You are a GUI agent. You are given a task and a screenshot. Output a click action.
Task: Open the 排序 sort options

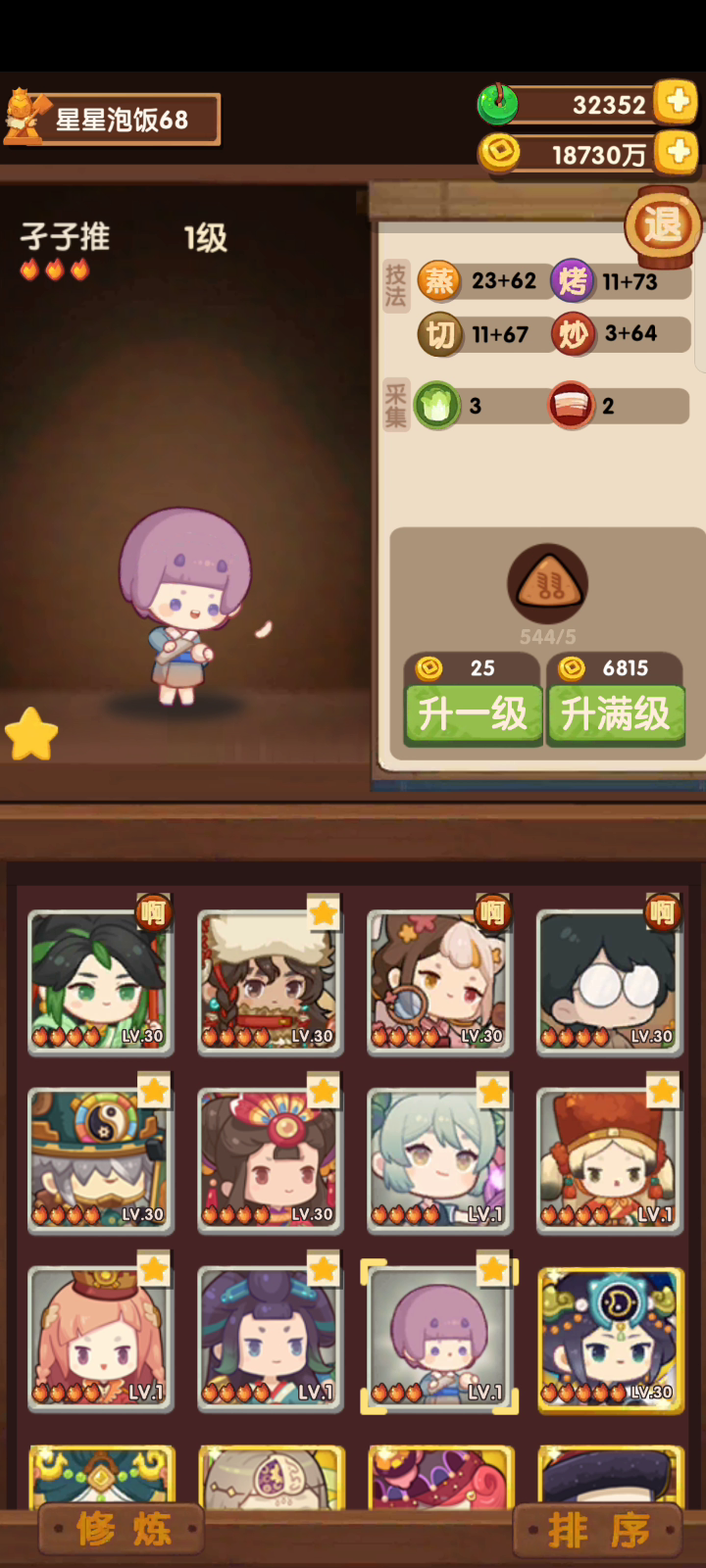[x=597, y=1530]
